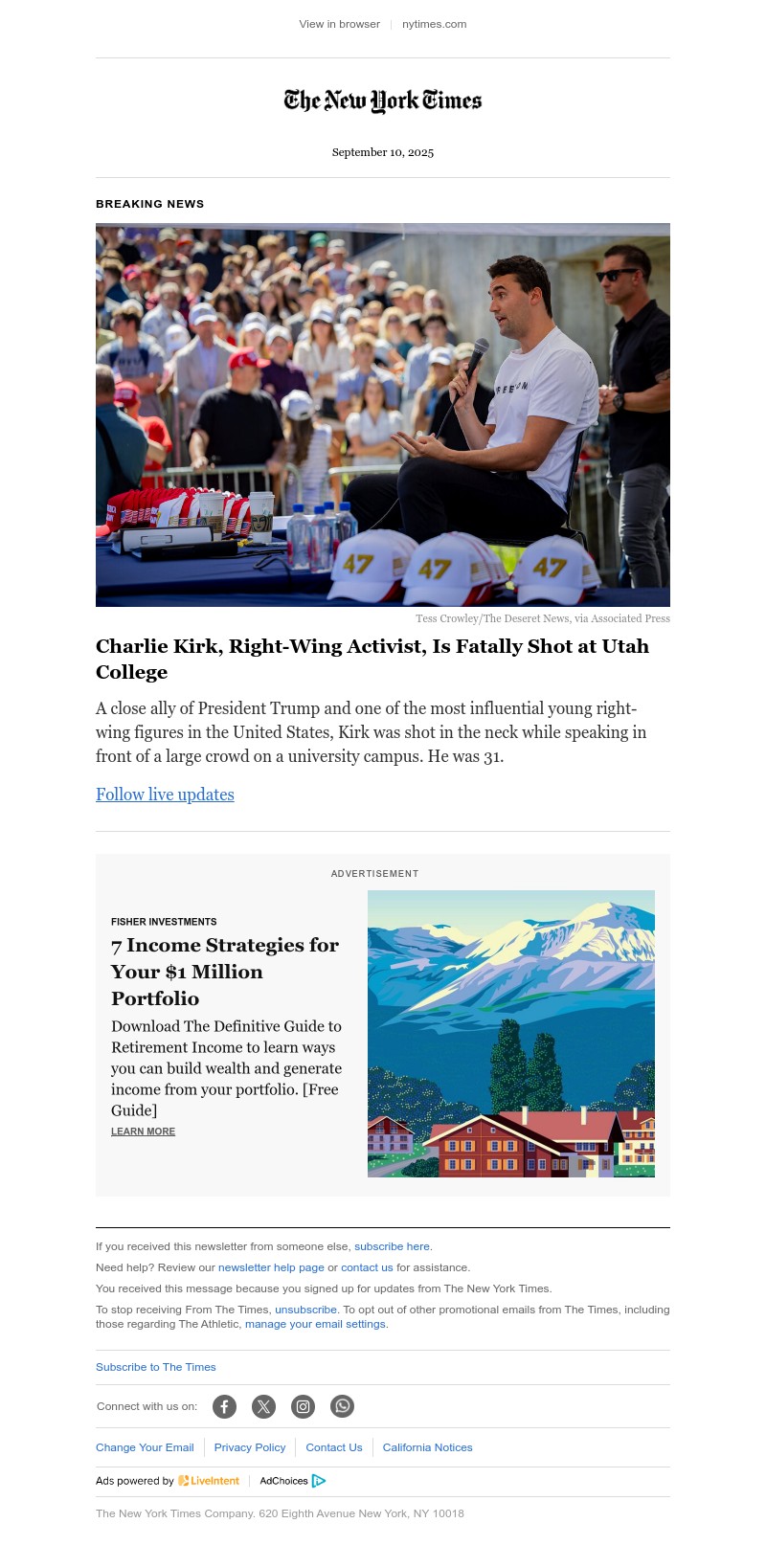Open the View in browser link
This screenshot has width=766, height=1568.
click(339, 24)
